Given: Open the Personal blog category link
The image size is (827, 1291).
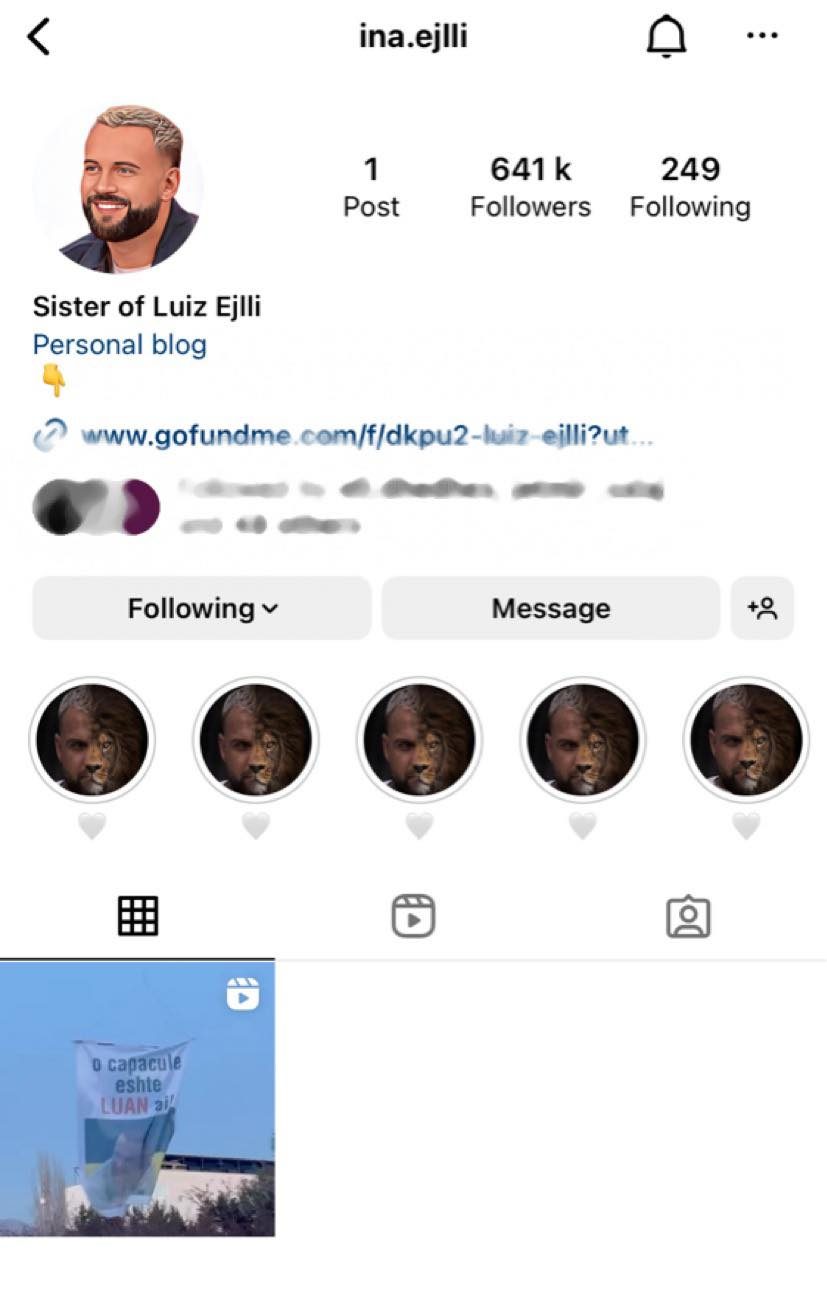Looking at the screenshot, I should pos(120,345).
